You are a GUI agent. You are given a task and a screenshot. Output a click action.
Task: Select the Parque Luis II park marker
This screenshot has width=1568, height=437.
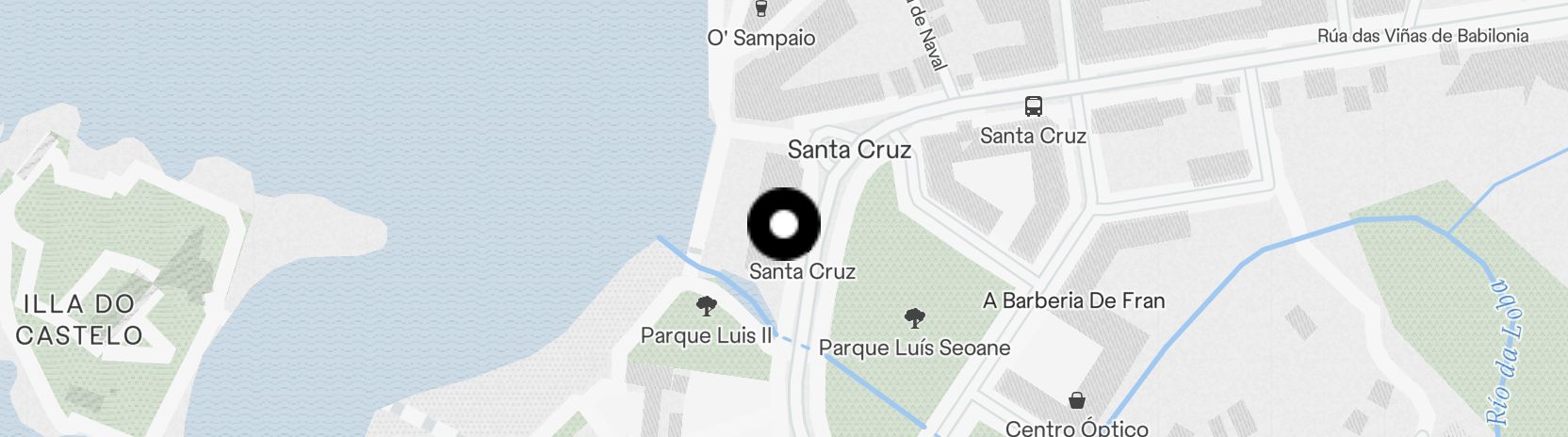(x=705, y=306)
